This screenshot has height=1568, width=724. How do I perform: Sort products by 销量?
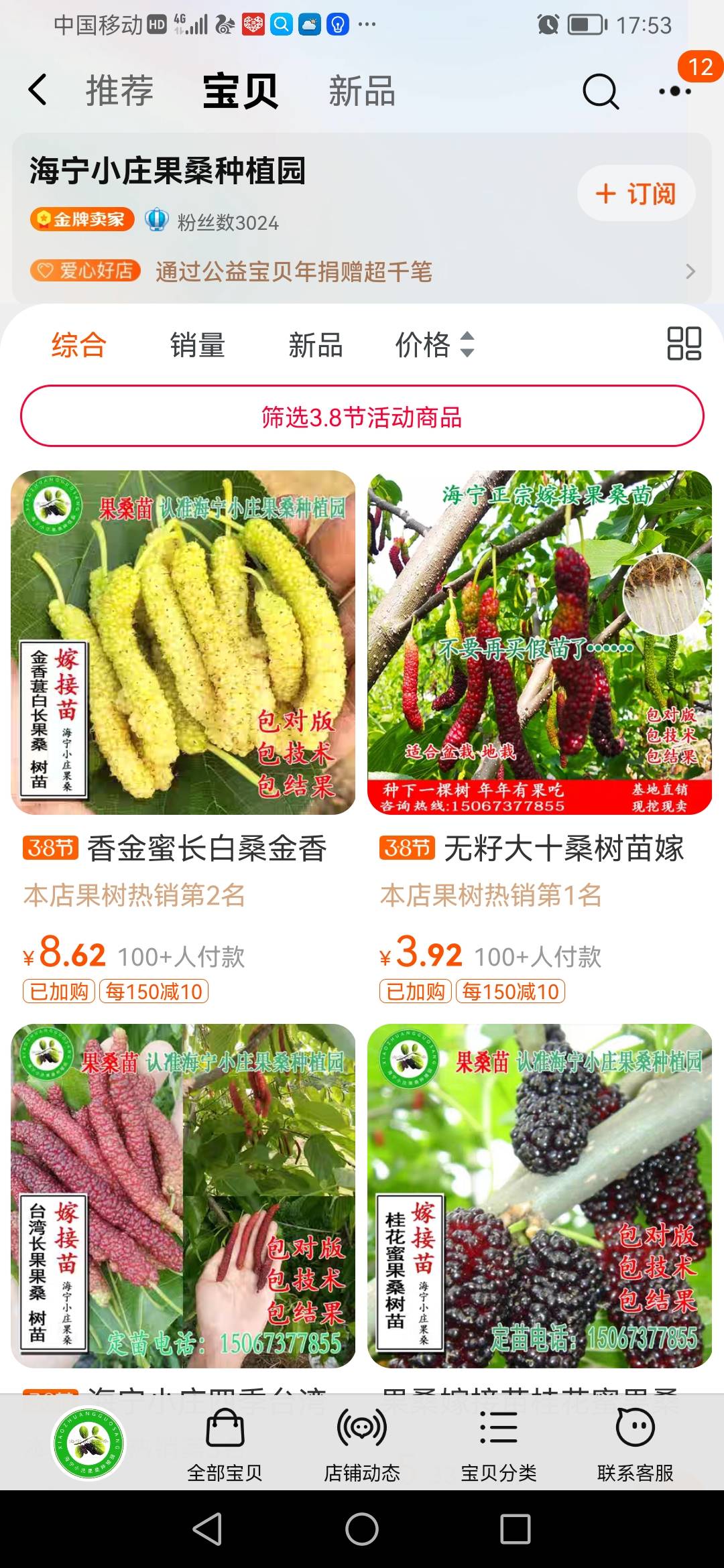tap(197, 345)
